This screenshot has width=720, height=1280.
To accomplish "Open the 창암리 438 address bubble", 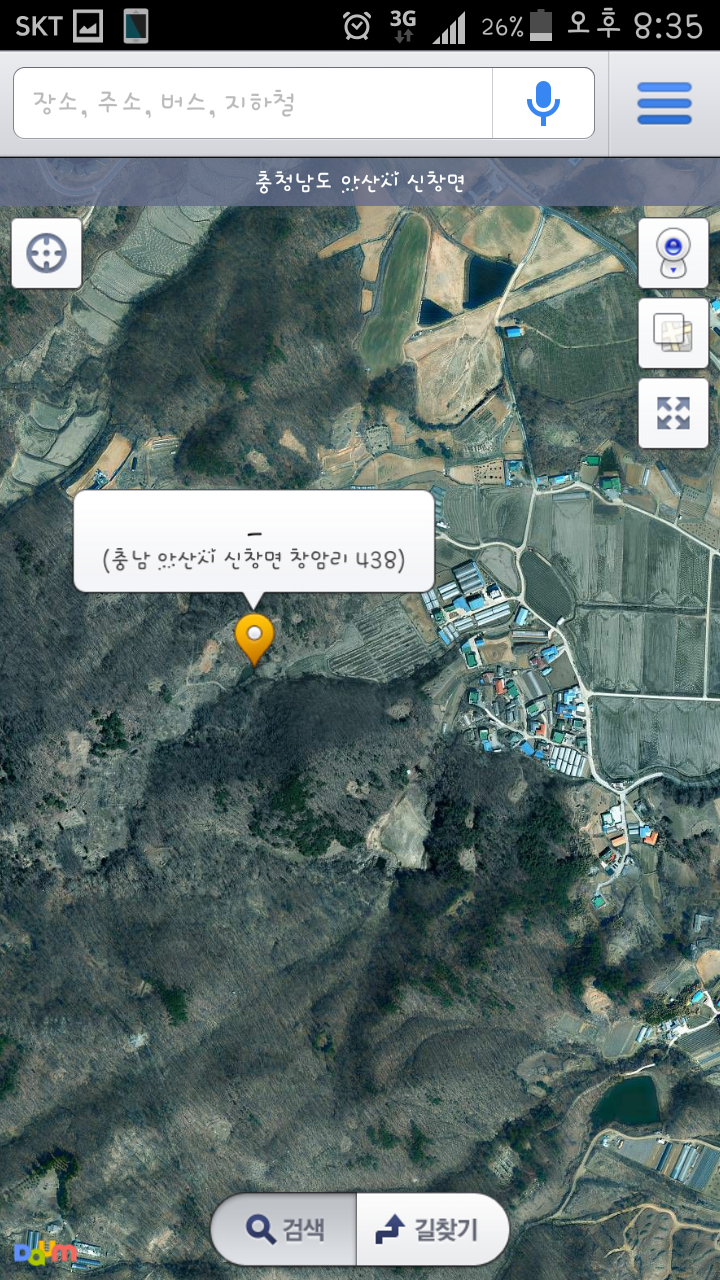I will [254, 541].
